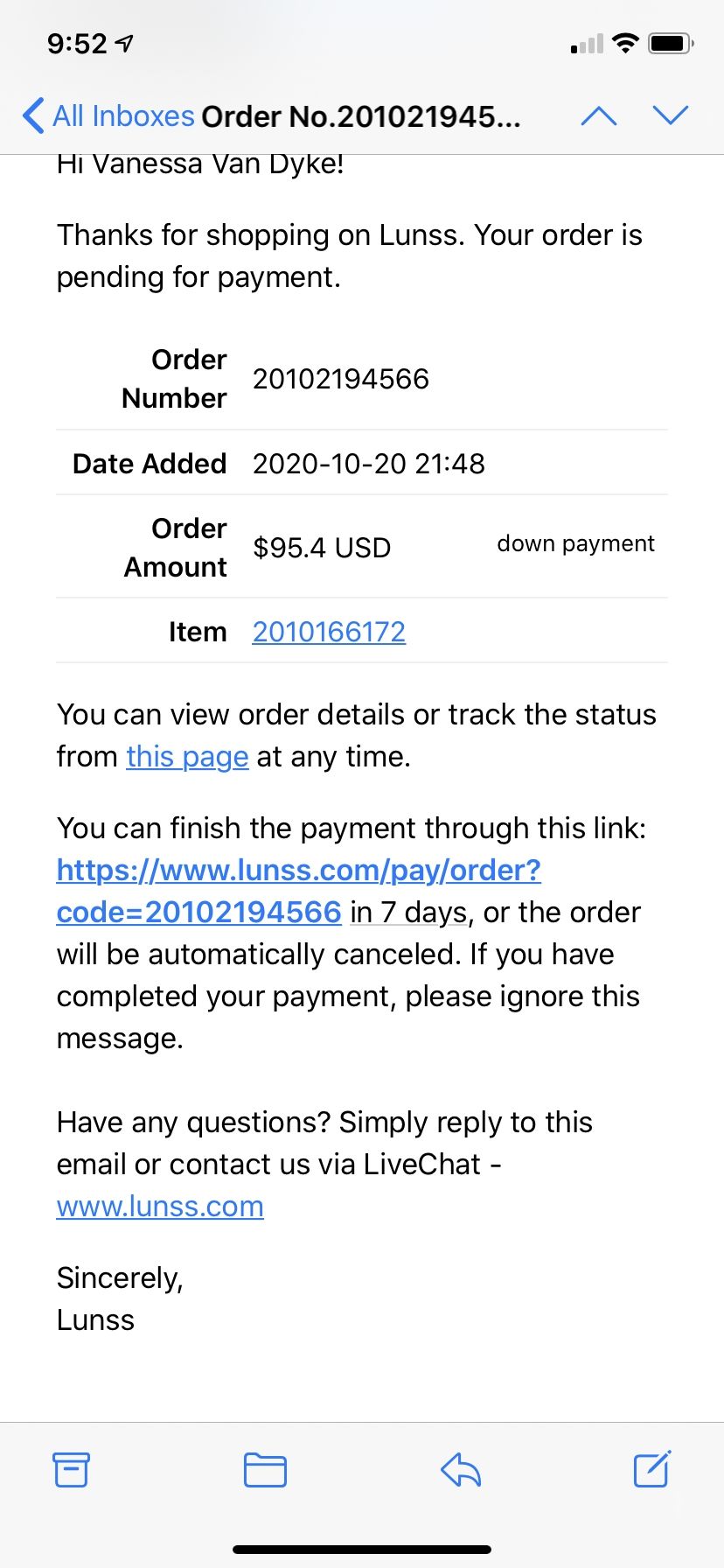Reply to this email
Image resolution: width=724 pixels, height=1568 pixels.
(x=461, y=1469)
